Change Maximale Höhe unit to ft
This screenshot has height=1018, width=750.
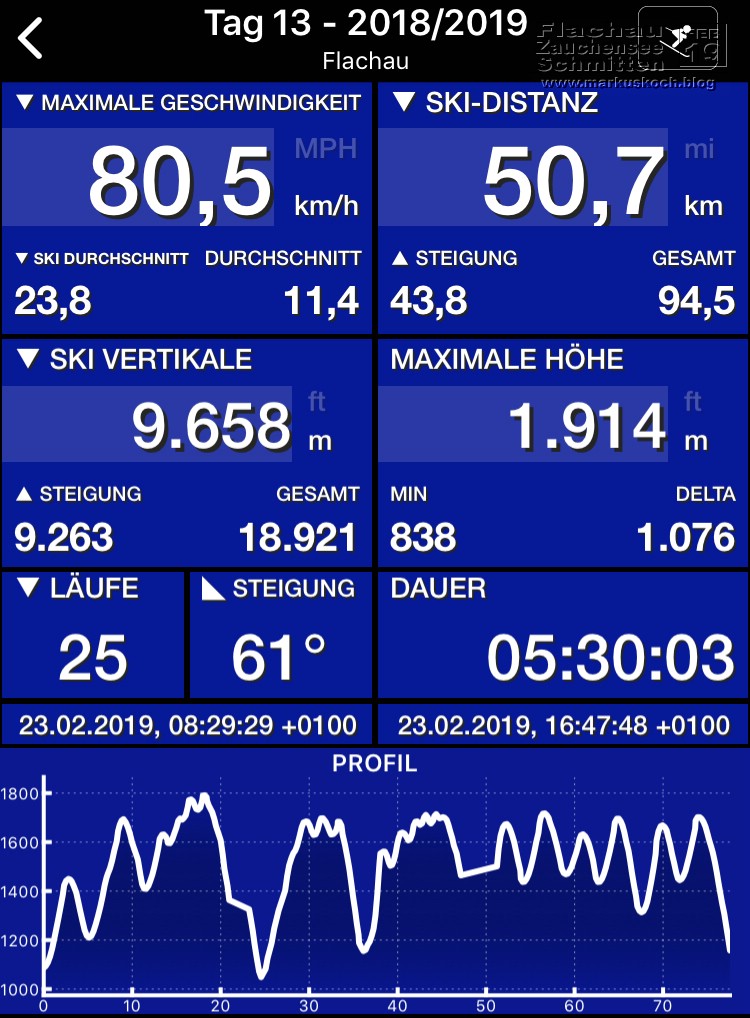click(x=693, y=402)
